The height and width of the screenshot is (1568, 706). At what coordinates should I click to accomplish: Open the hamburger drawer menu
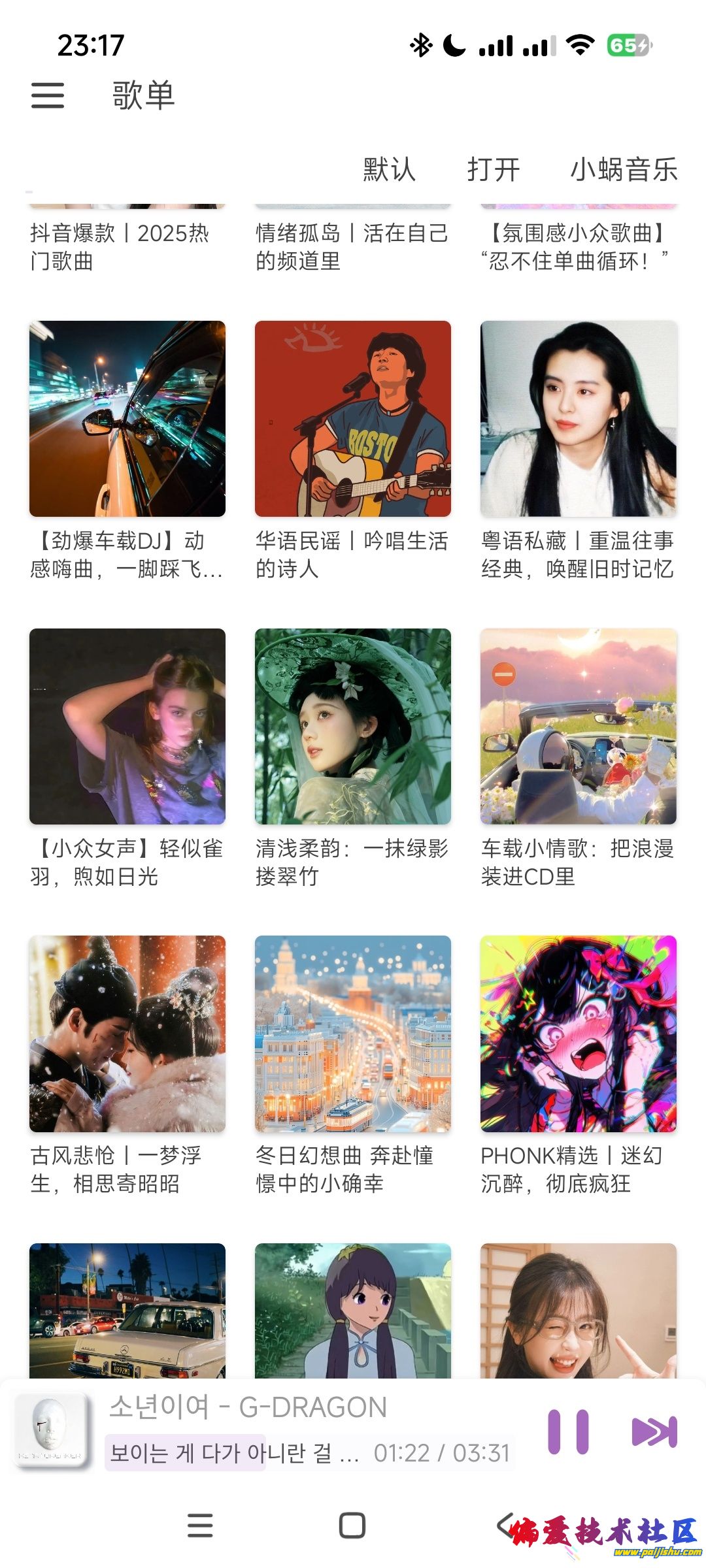point(48,95)
